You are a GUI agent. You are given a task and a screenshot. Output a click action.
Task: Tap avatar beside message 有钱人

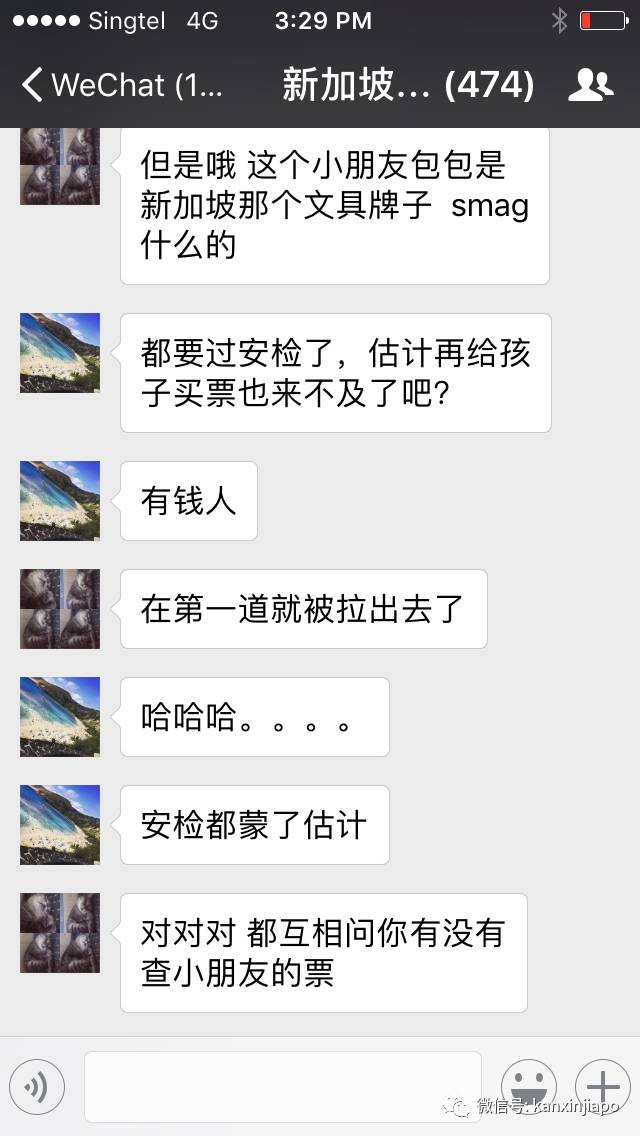(x=60, y=500)
